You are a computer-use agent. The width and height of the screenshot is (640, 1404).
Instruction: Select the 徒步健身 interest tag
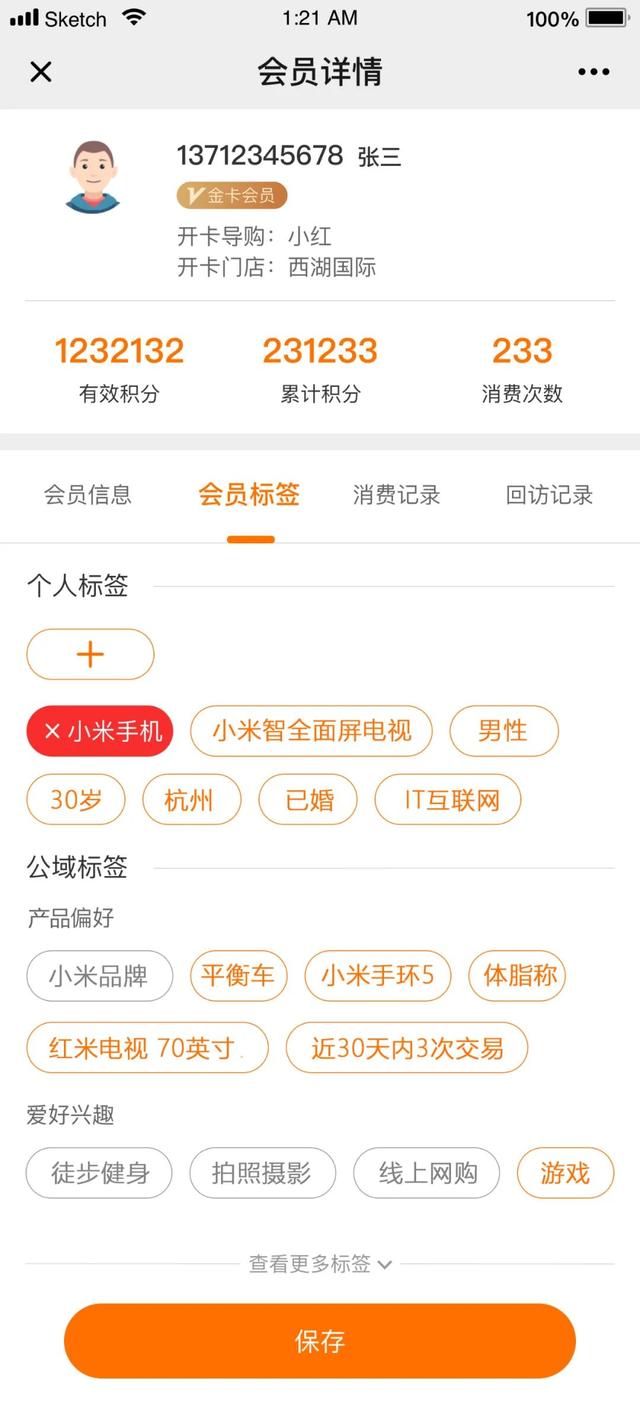point(99,1173)
